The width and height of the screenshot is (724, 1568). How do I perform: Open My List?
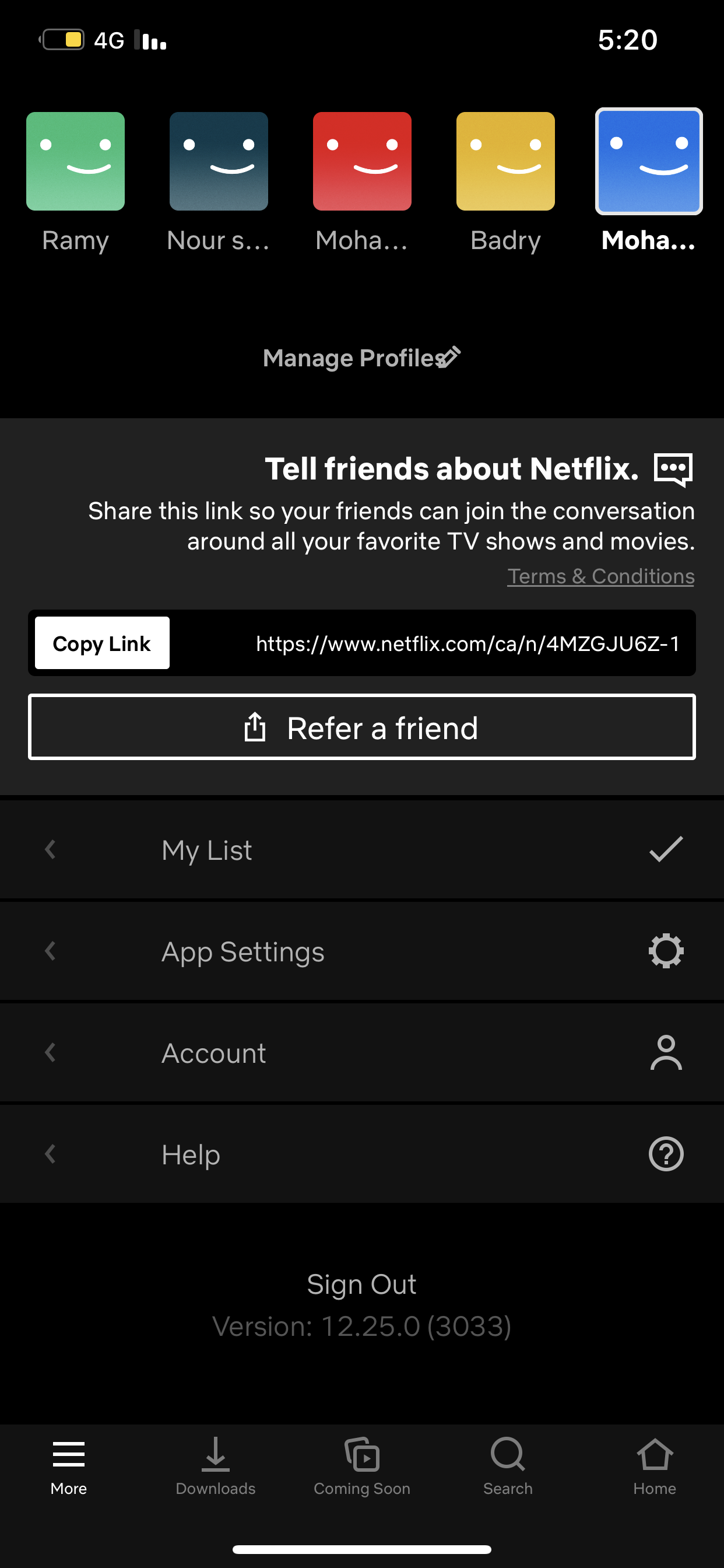pyautogui.click(x=362, y=849)
